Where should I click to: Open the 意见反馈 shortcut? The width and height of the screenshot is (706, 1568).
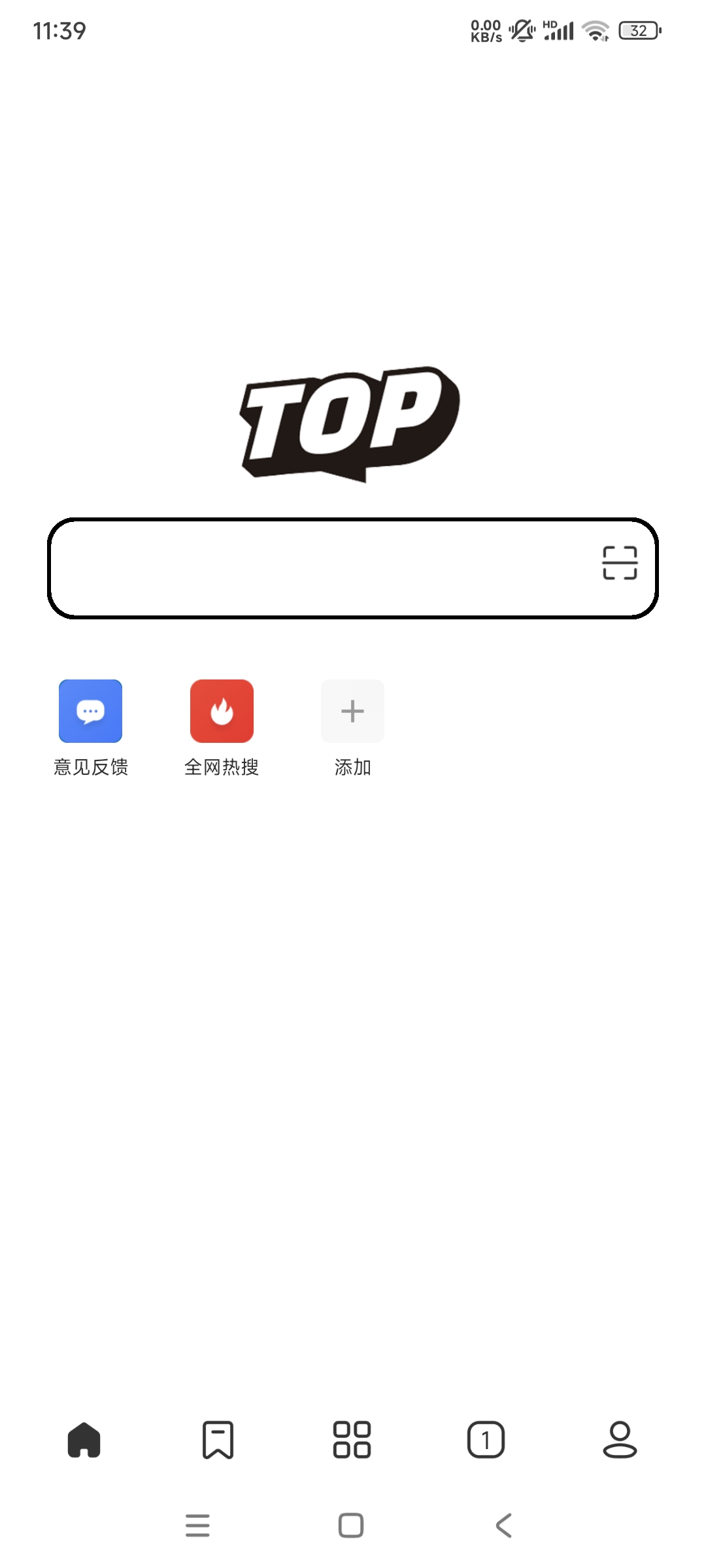pyautogui.click(x=90, y=711)
